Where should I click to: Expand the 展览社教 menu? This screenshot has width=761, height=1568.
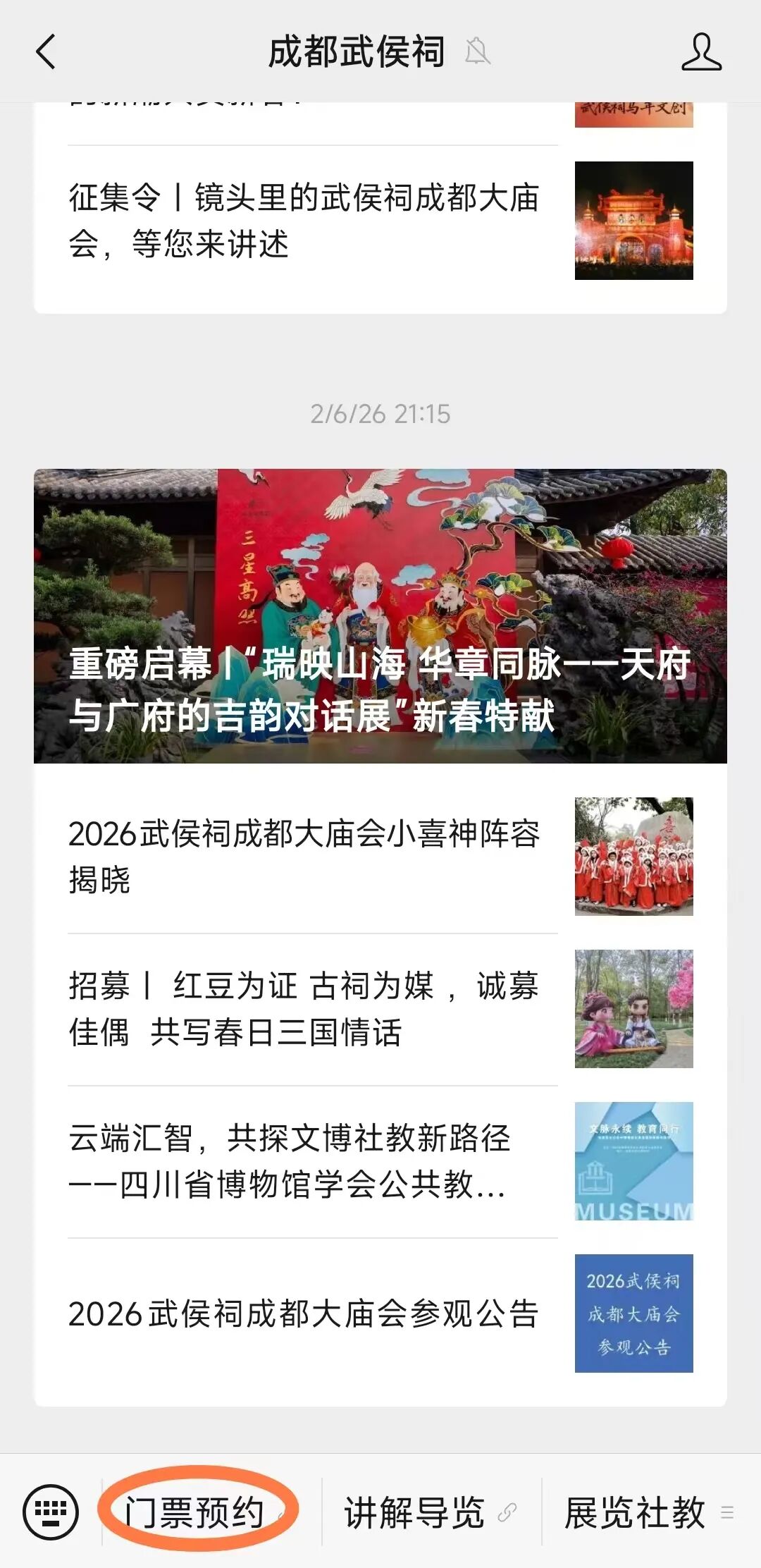(636, 1512)
